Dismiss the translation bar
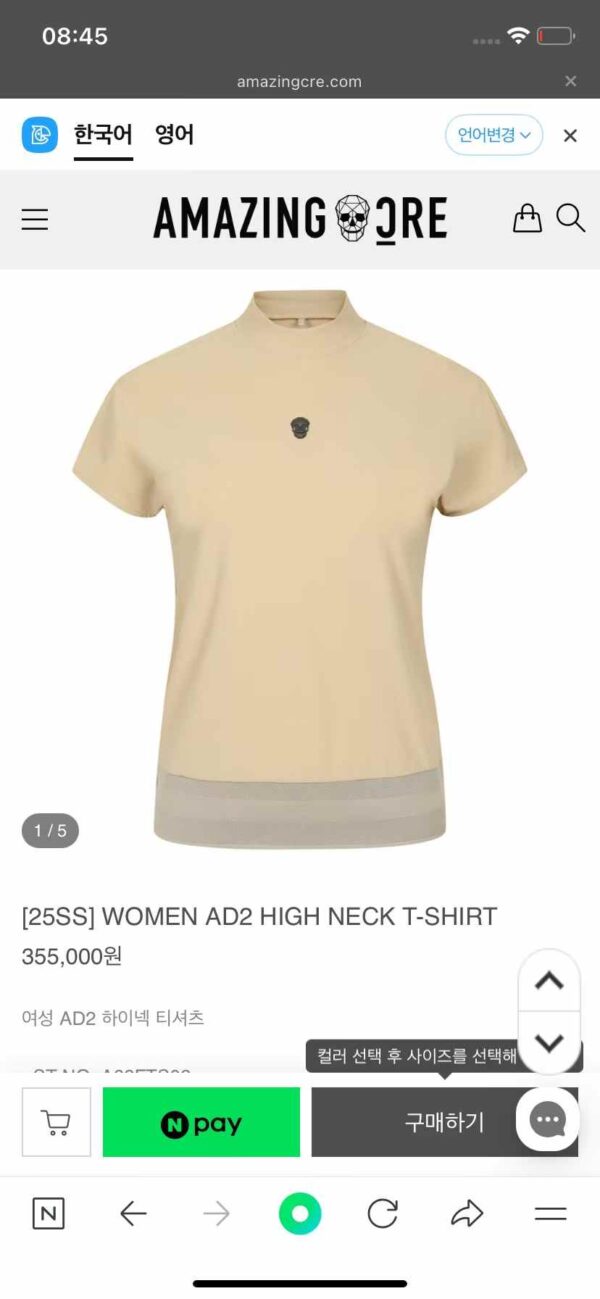This screenshot has height=1299, width=600. point(570,135)
